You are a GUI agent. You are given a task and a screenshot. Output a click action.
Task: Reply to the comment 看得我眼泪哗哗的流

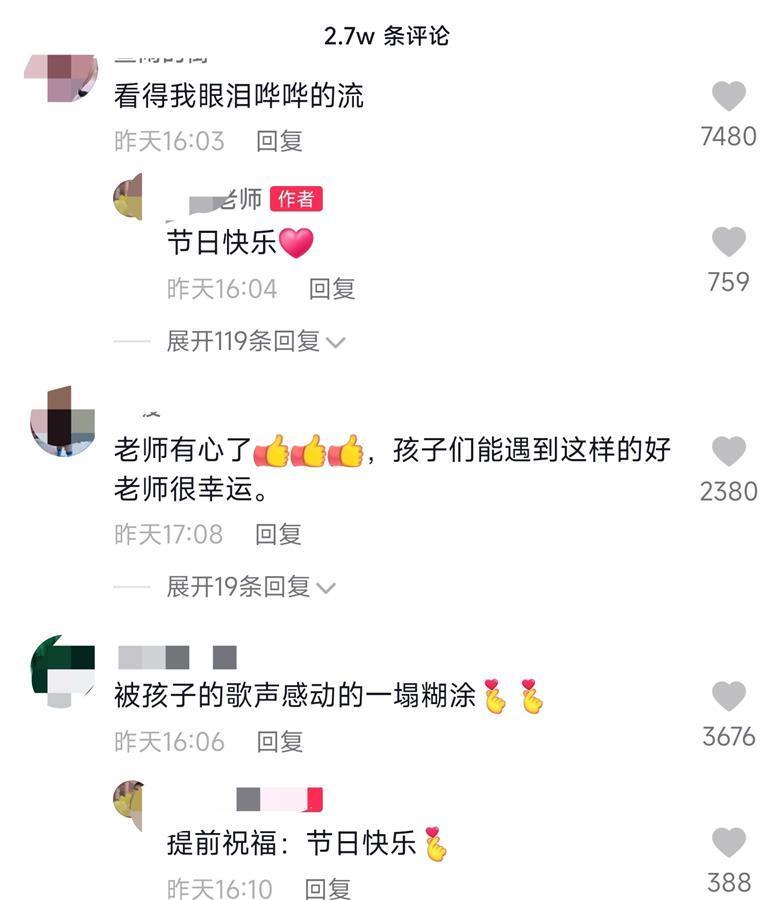point(279,141)
